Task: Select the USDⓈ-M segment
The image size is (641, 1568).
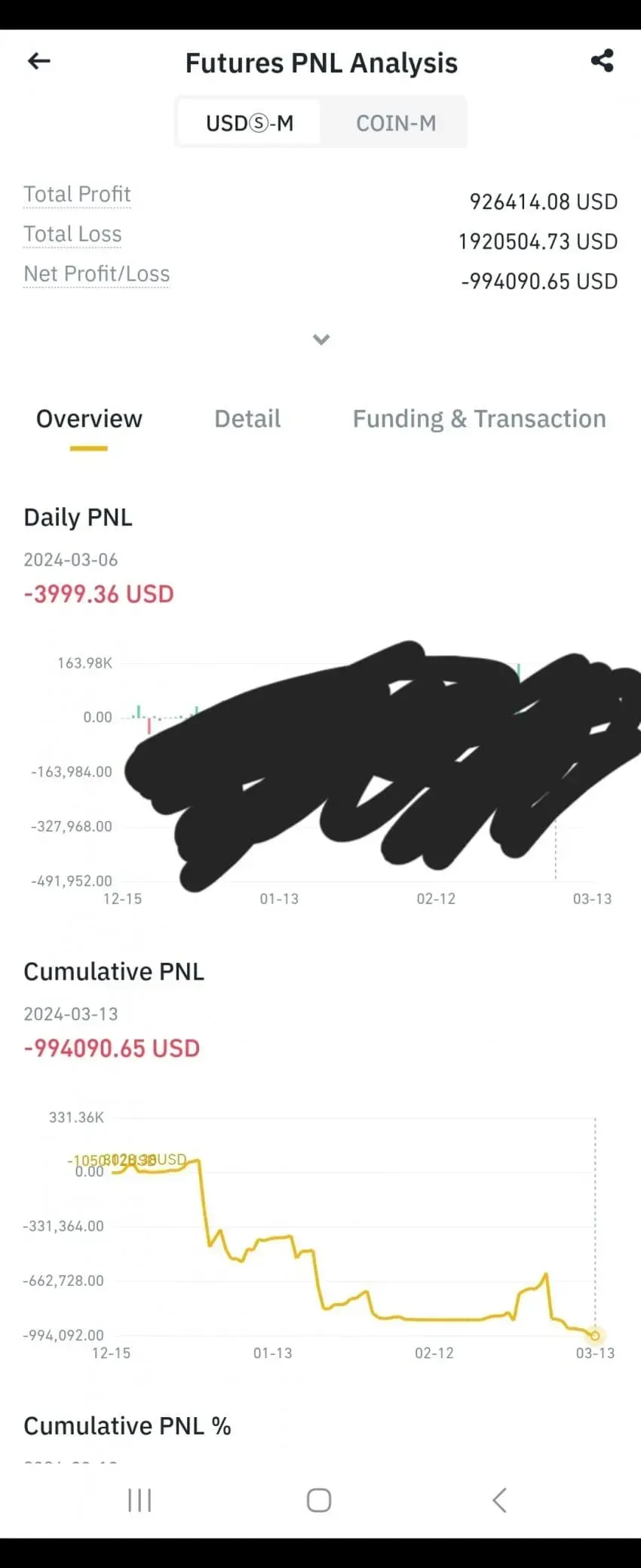Action: click(x=250, y=122)
